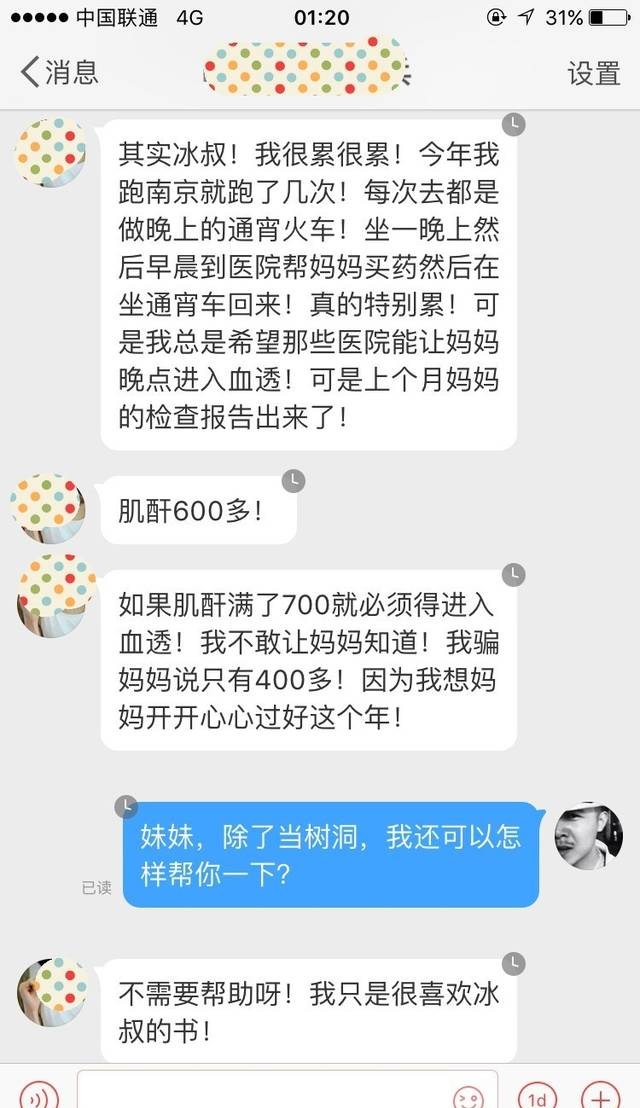Open avatar beside 不需要帮助呀 message

[x=52, y=992]
